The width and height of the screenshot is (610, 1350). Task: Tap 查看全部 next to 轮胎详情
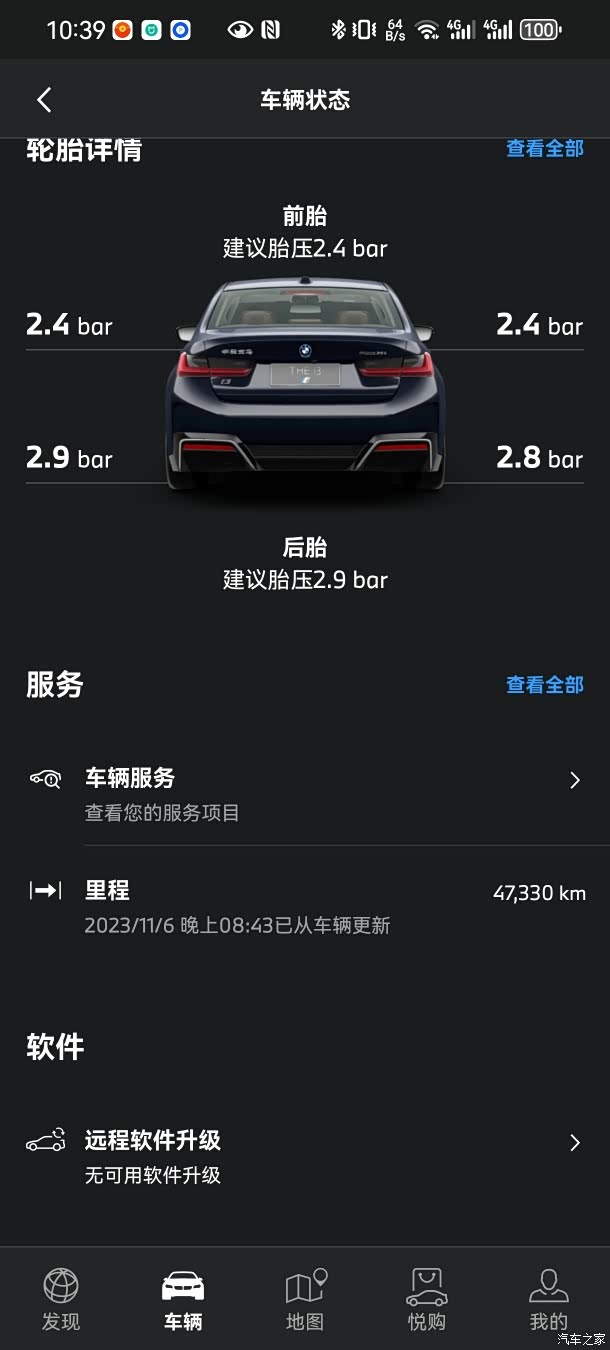tap(544, 149)
